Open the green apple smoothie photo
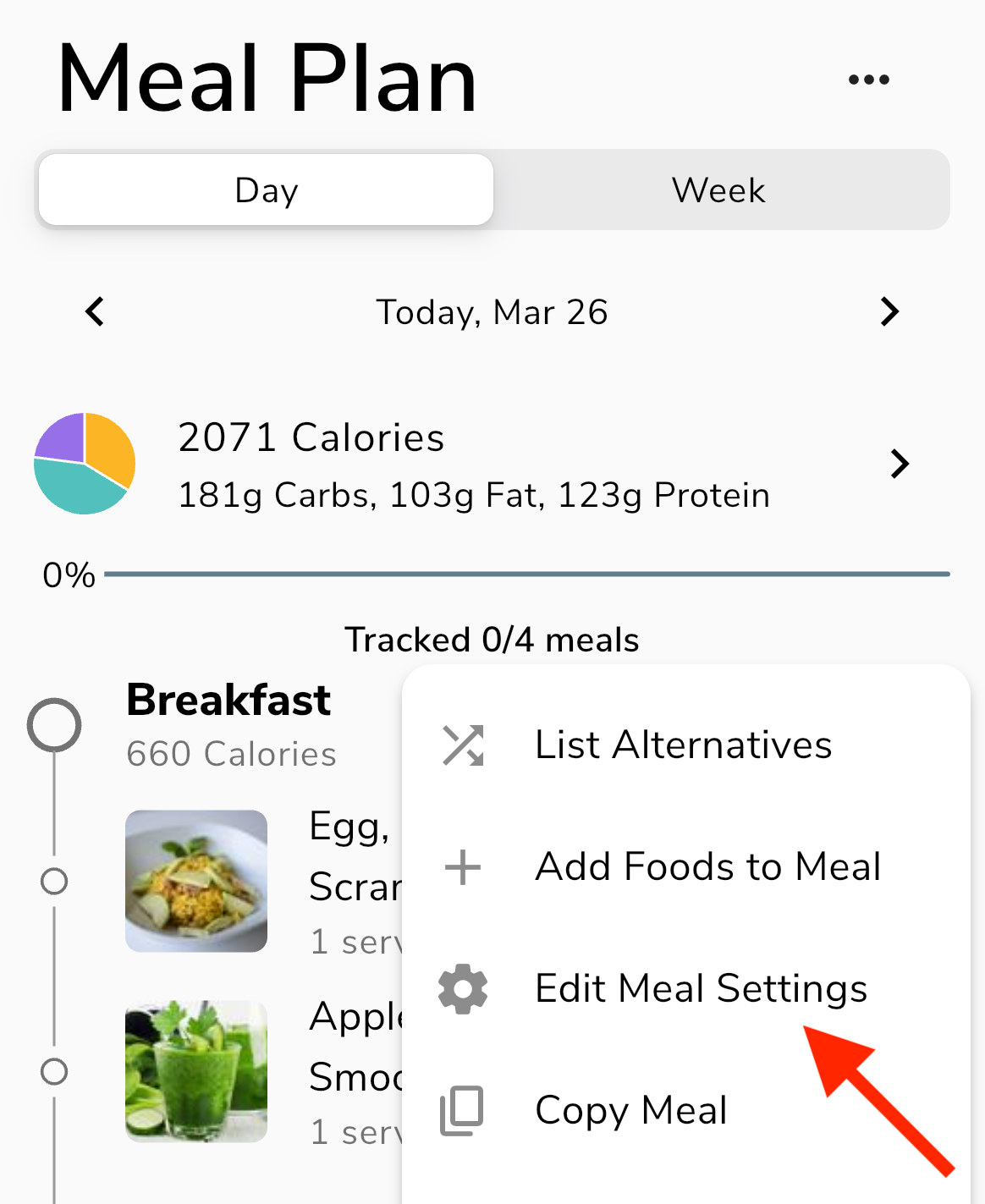The height and width of the screenshot is (1204, 985). click(196, 1071)
